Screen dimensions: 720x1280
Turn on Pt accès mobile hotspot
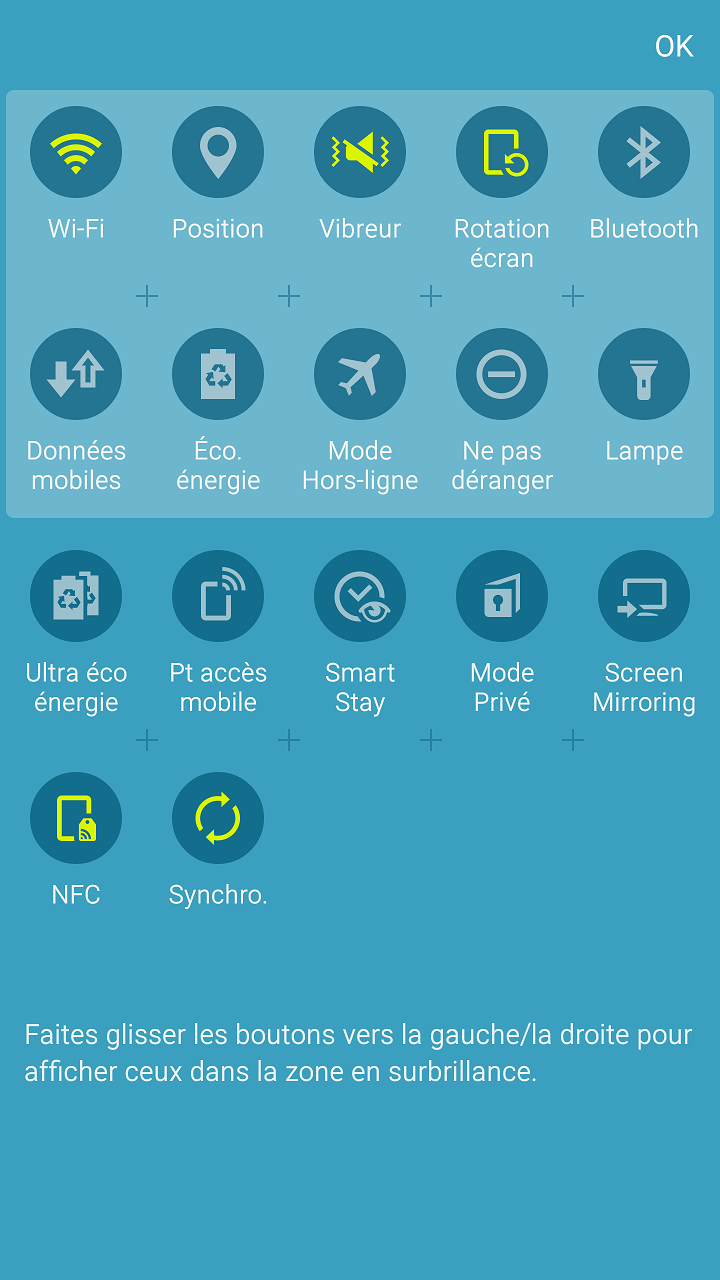click(218, 597)
